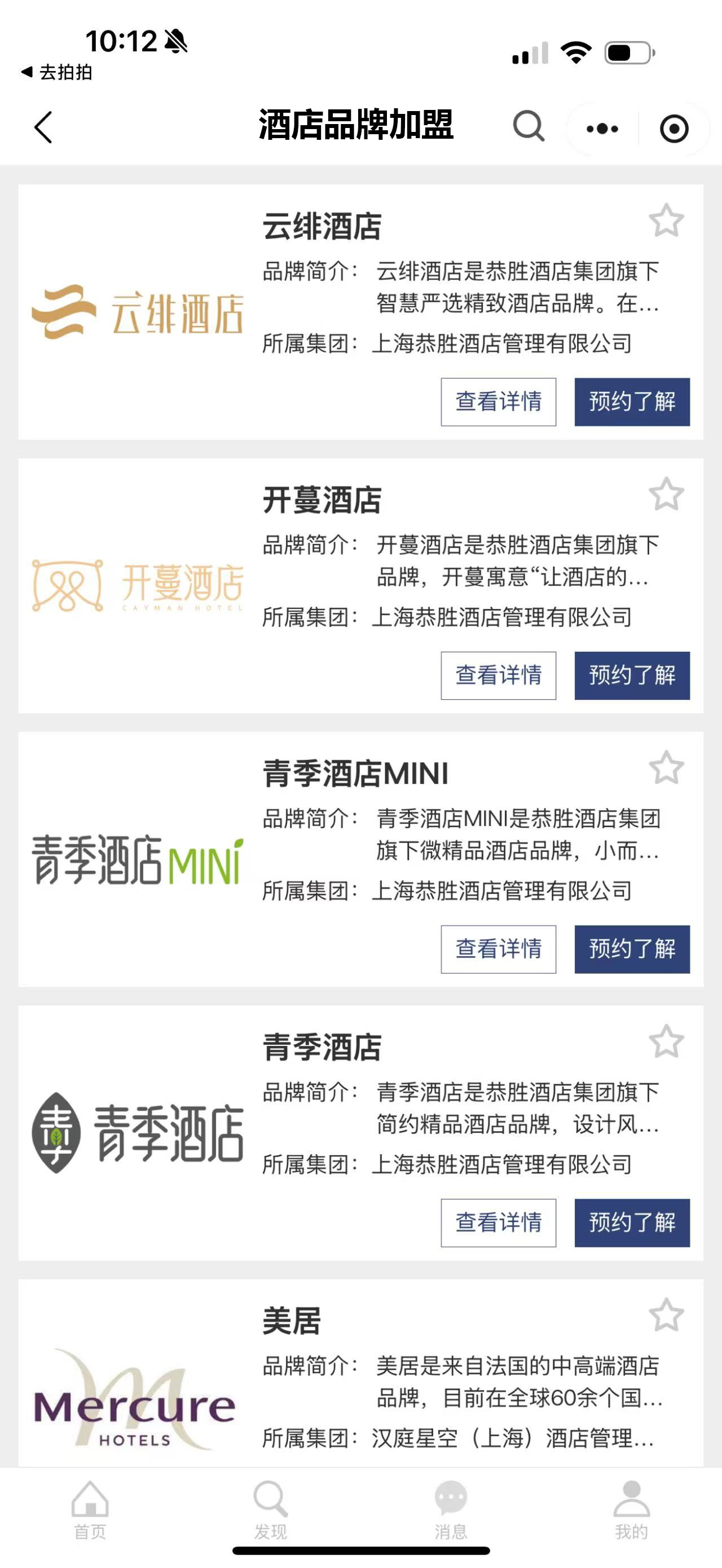This screenshot has width=722, height=1568.
Task: Open the mini program more options menu
Action: (602, 129)
